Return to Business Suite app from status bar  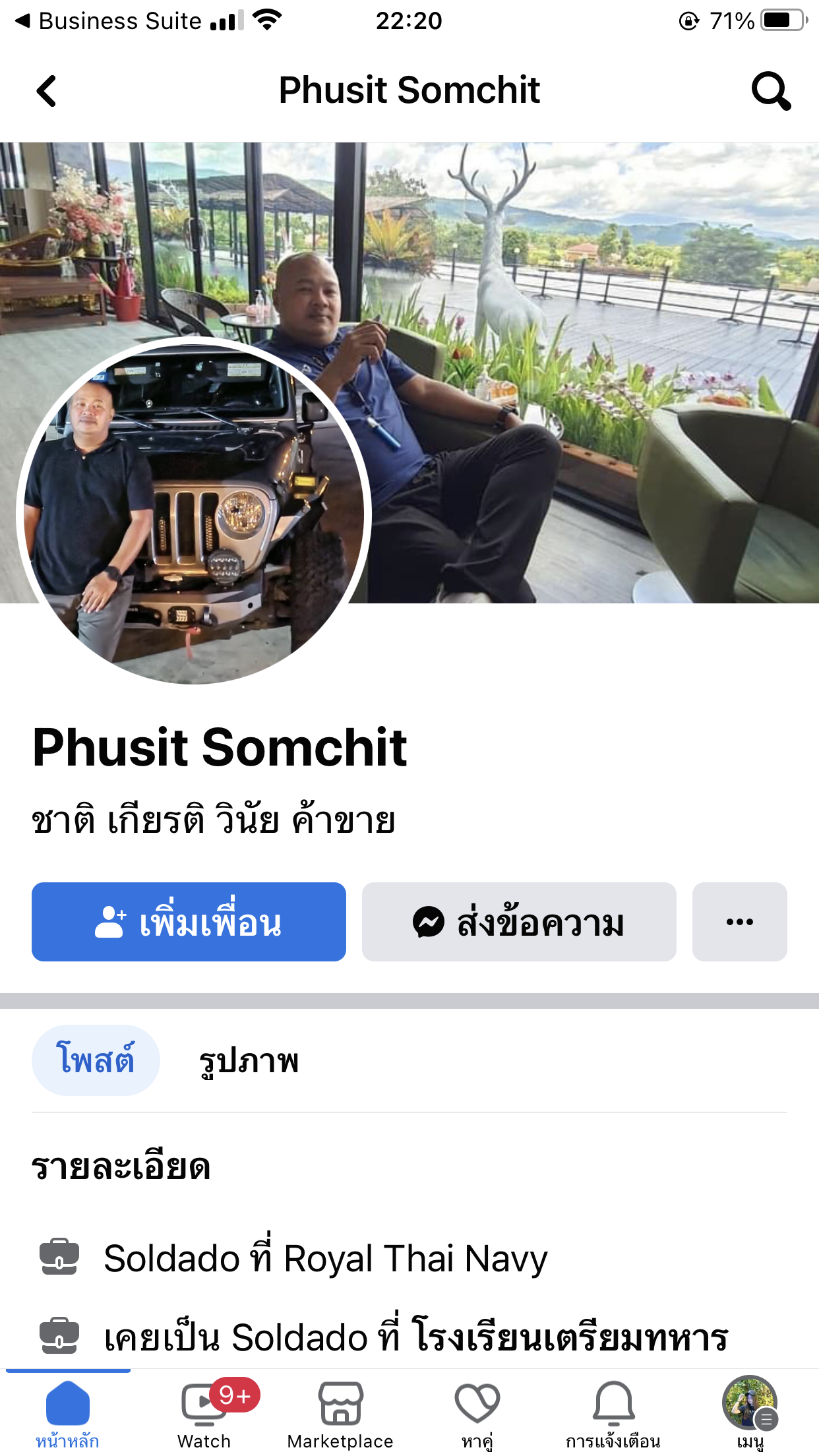[x=108, y=21]
